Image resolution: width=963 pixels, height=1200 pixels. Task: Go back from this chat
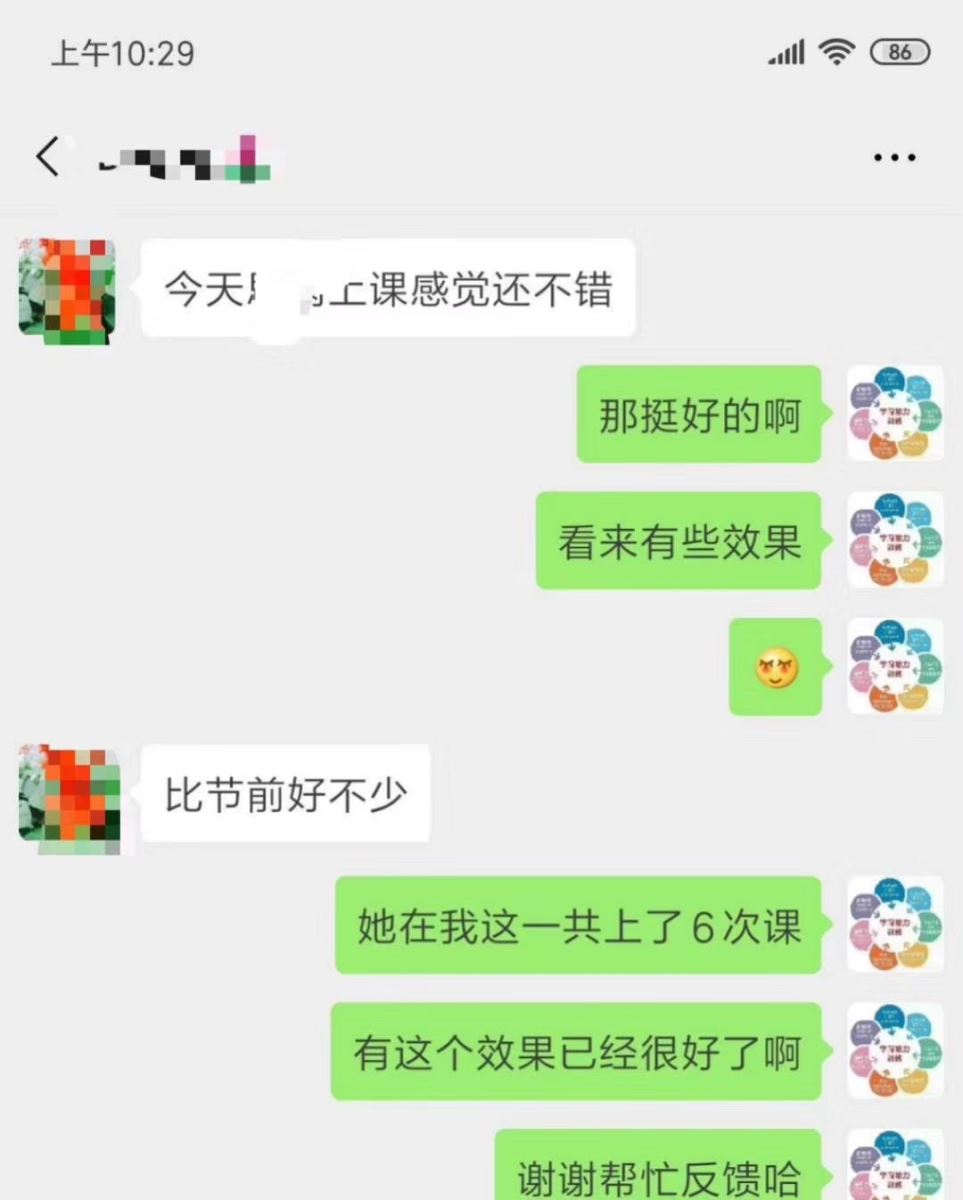(47, 157)
